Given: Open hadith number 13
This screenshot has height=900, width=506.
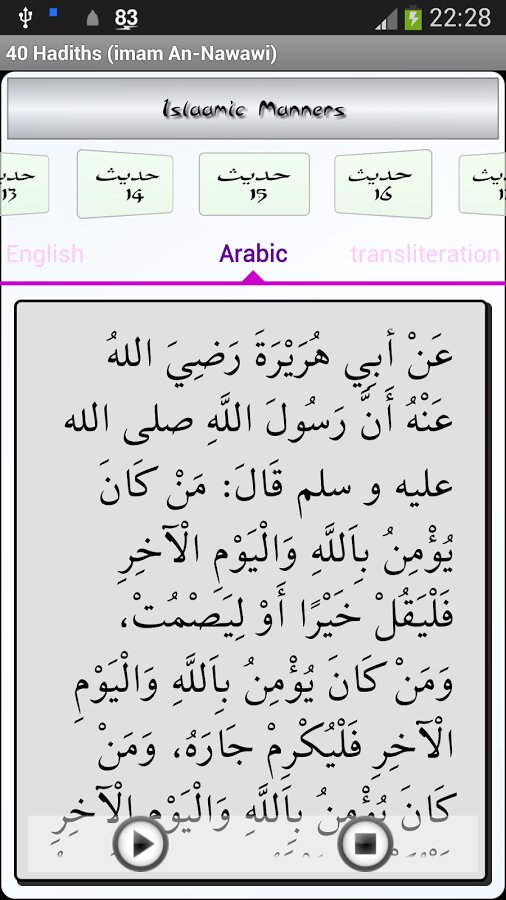Looking at the screenshot, I should (x=23, y=184).
